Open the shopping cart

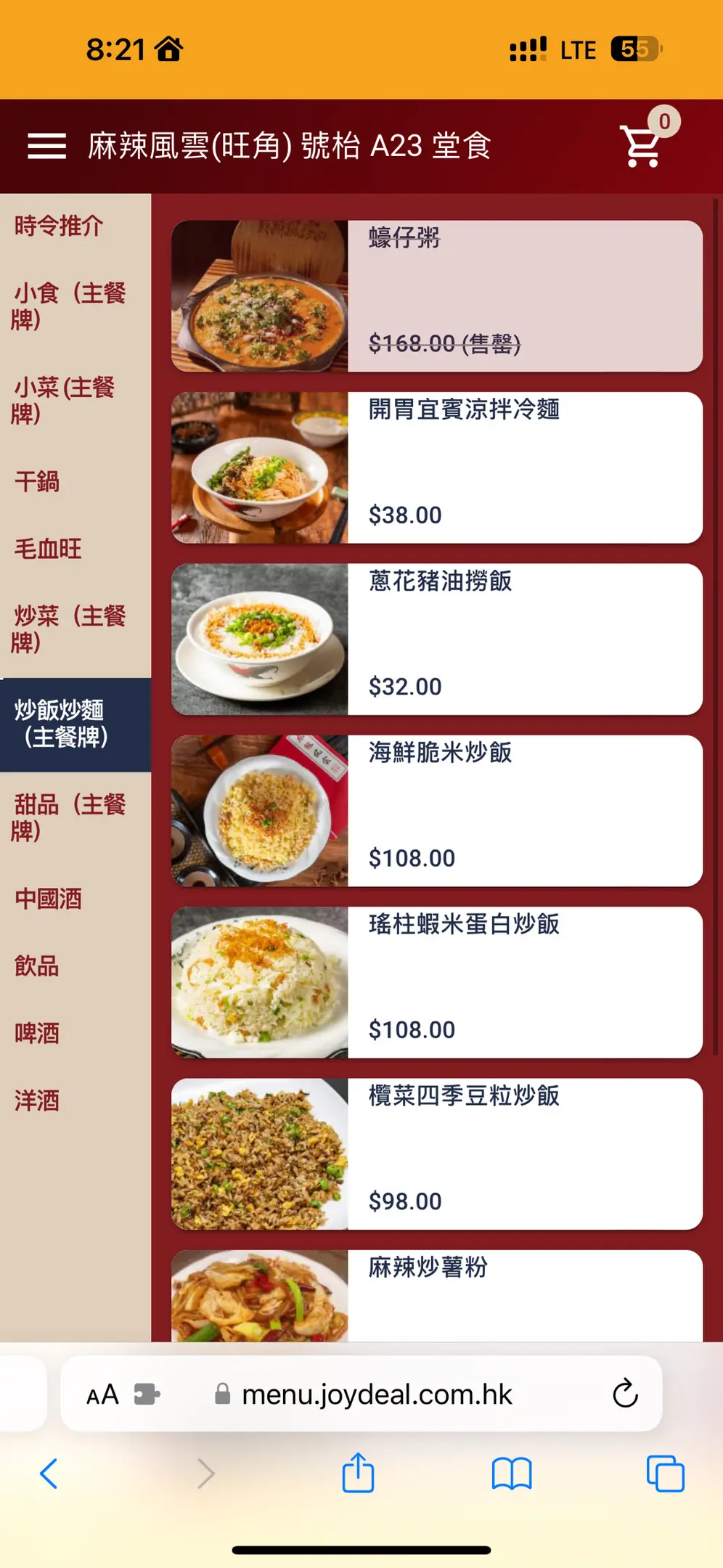tap(641, 146)
